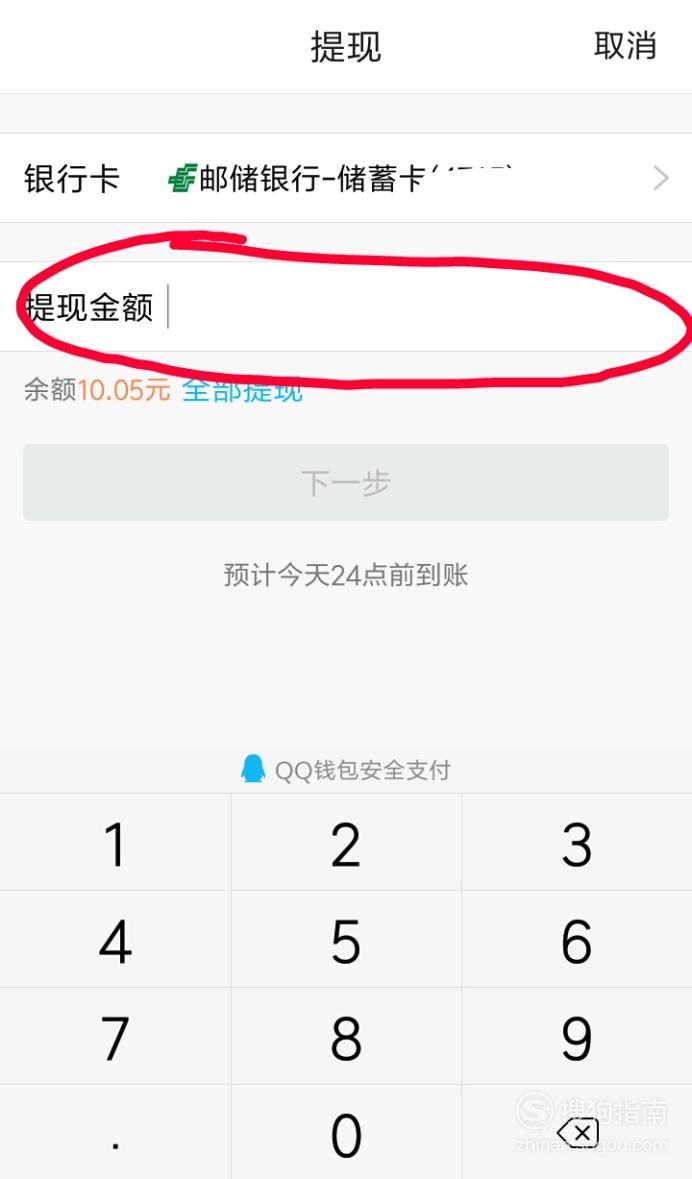The height and width of the screenshot is (1179, 692).
Task: Enter digit 0 on the keypad
Action: pos(346,1132)
